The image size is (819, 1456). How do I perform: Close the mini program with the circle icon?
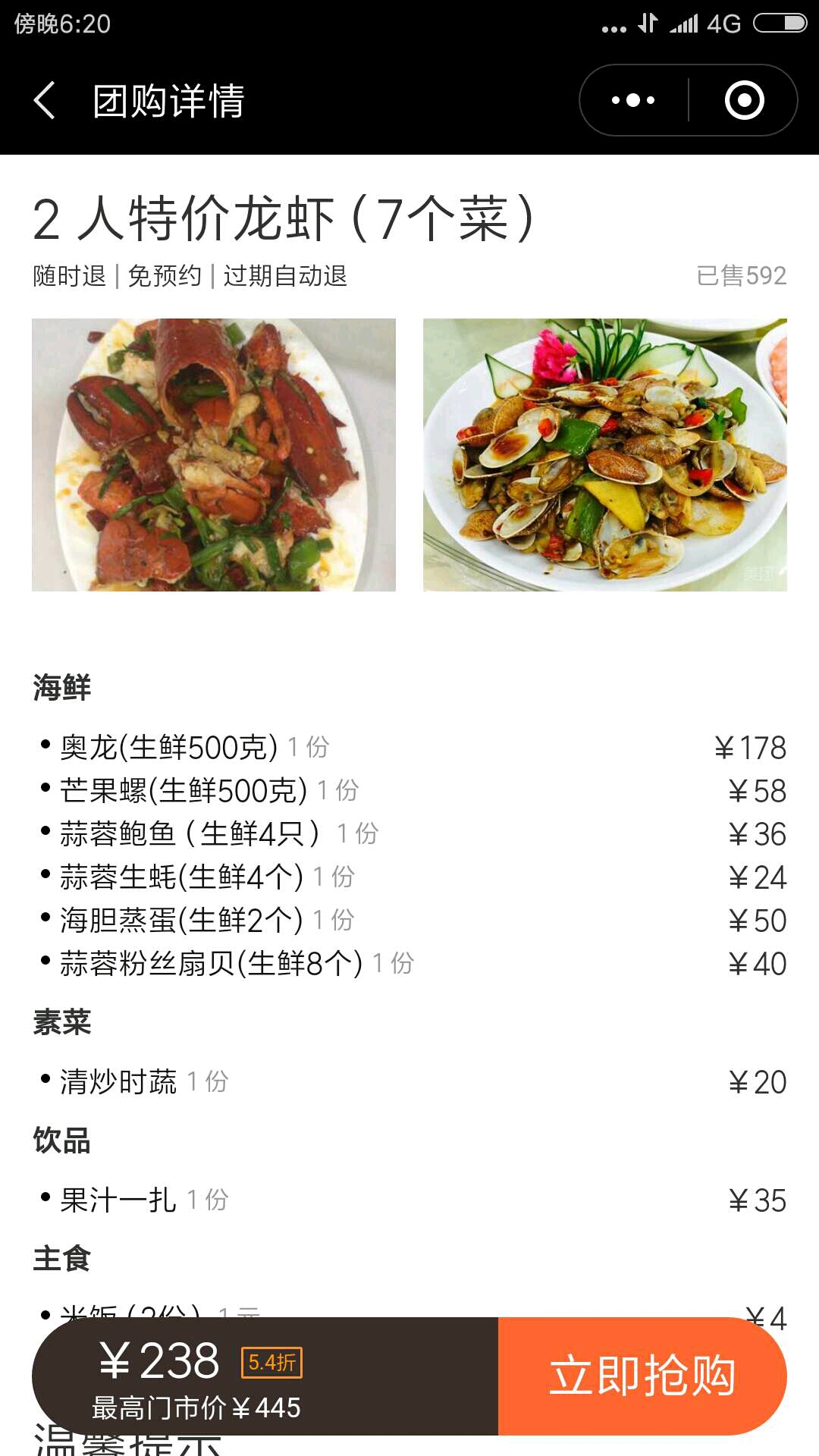click(x=744, y=100)
